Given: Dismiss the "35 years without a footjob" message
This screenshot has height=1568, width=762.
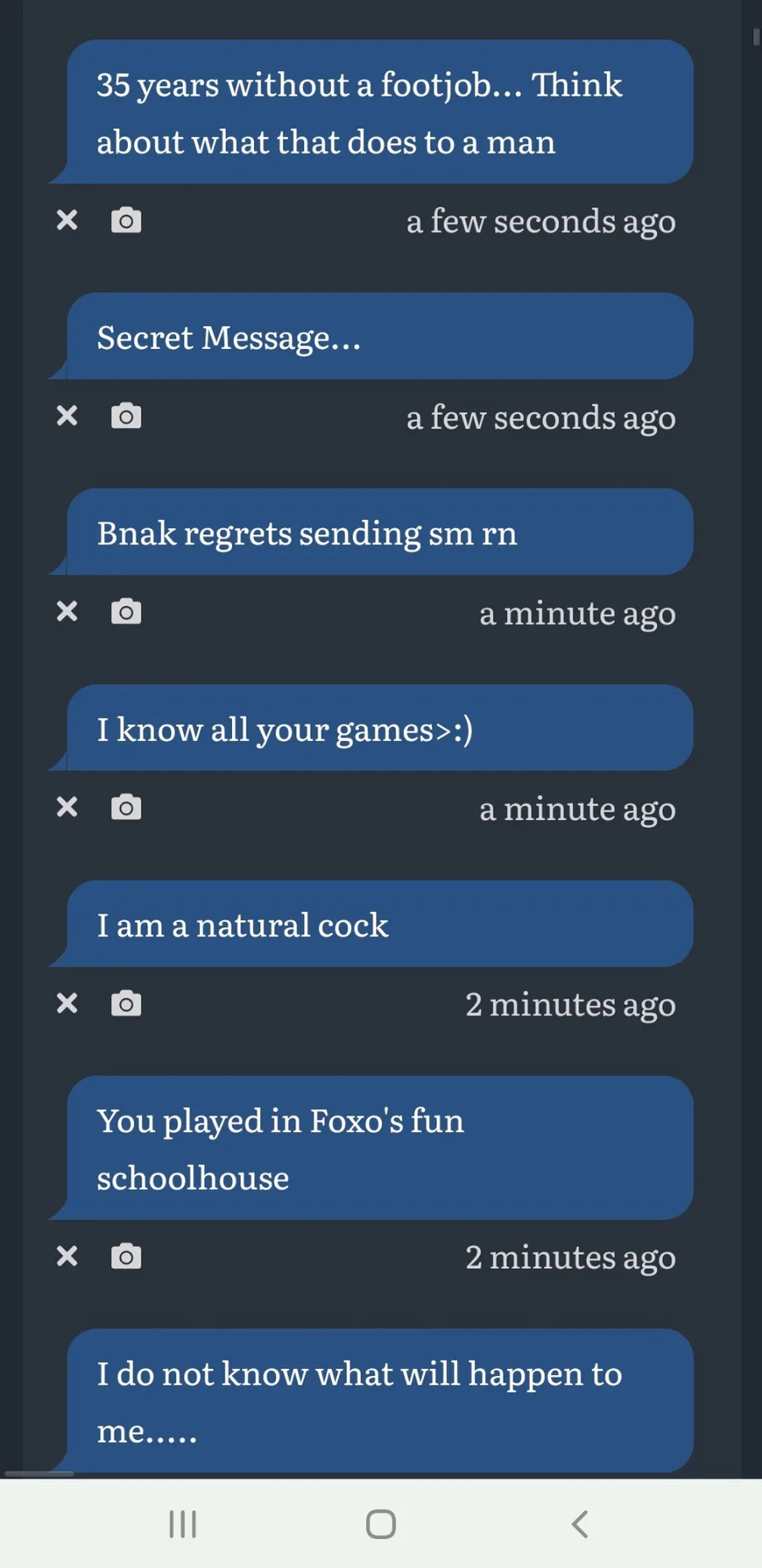Looking at the screenshot, I should 66,220.
